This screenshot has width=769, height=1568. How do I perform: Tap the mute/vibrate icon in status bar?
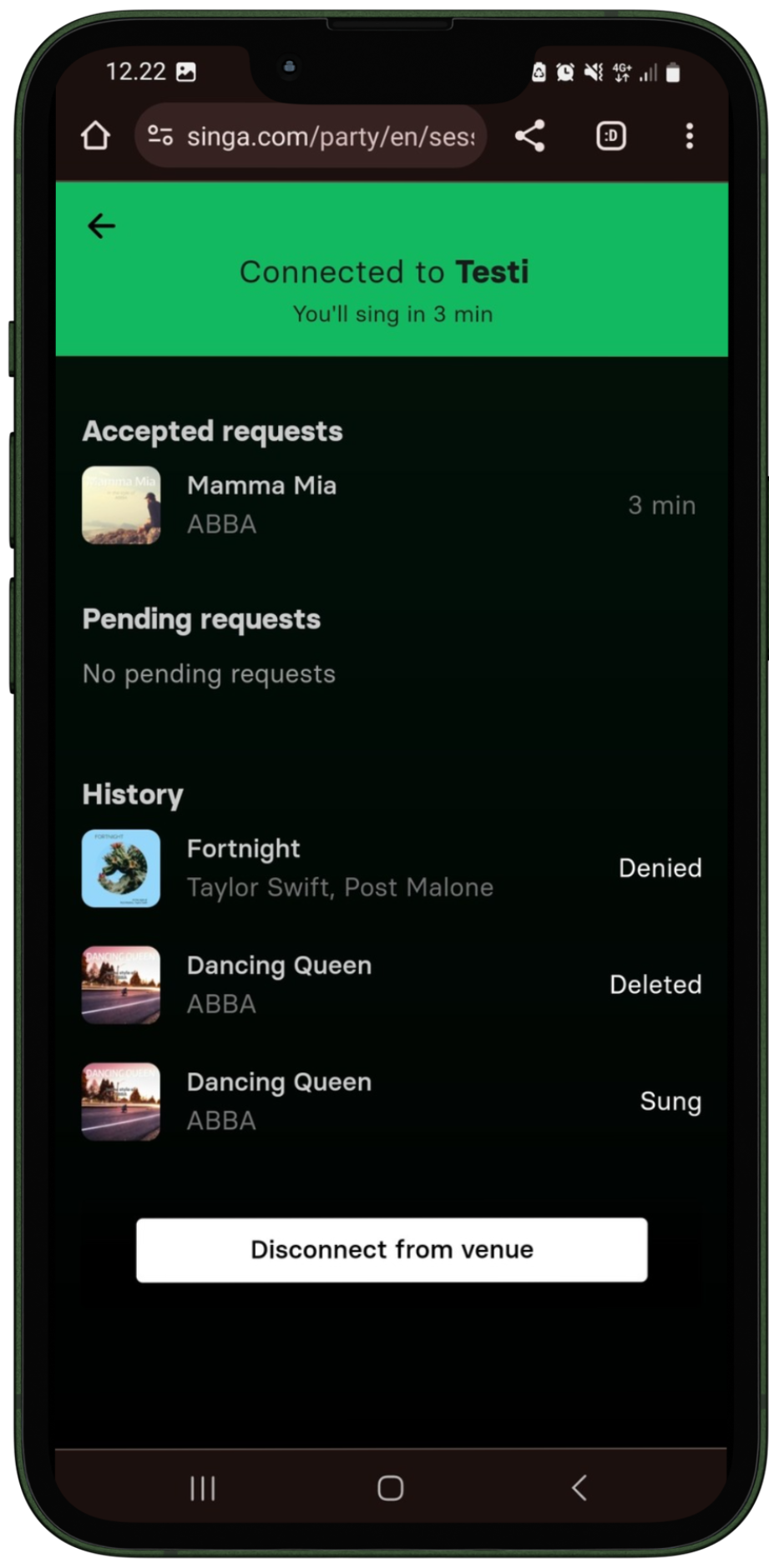[x=591, y=73]
